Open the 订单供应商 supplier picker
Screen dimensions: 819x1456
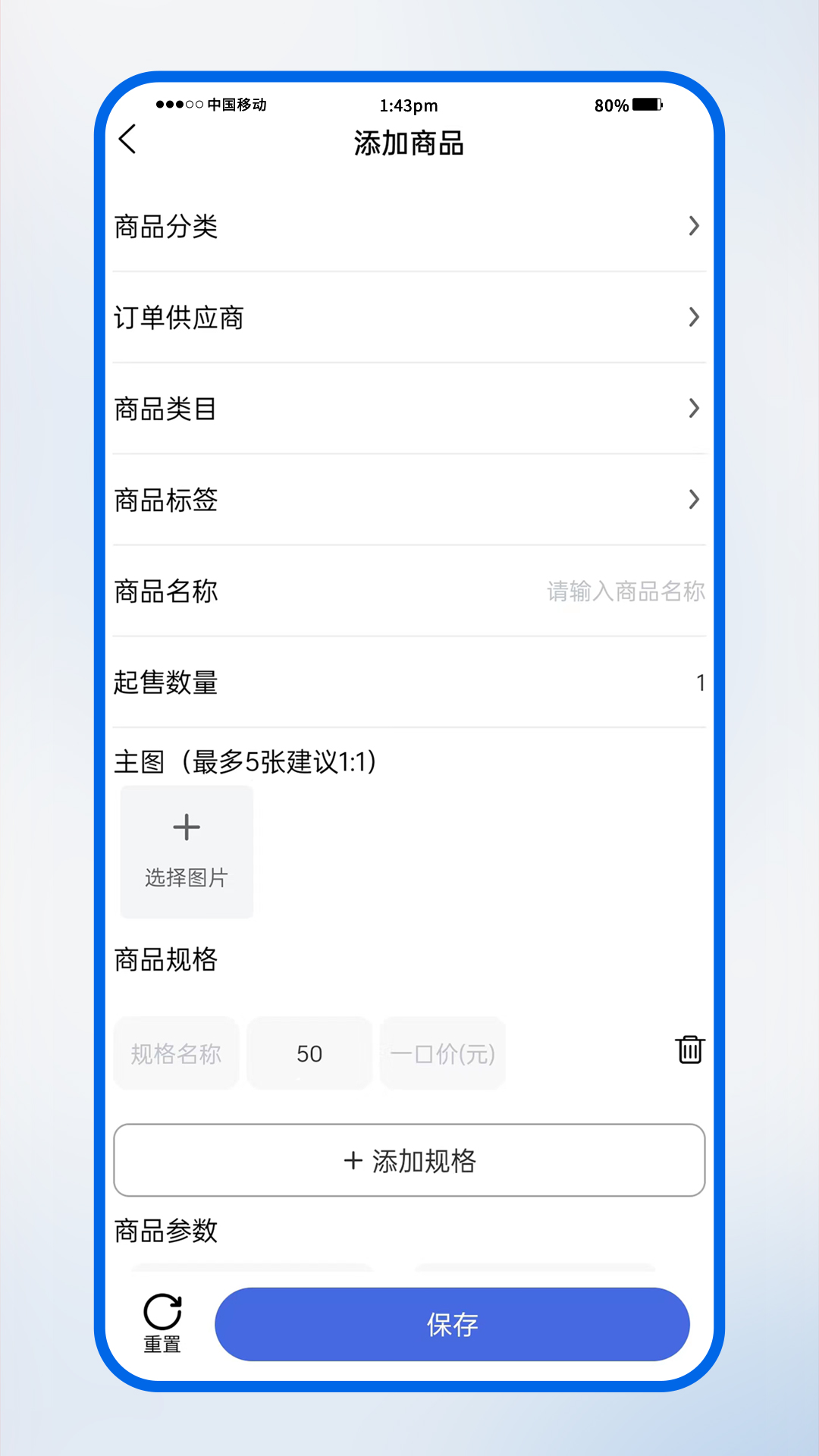[x=409, y=318]
